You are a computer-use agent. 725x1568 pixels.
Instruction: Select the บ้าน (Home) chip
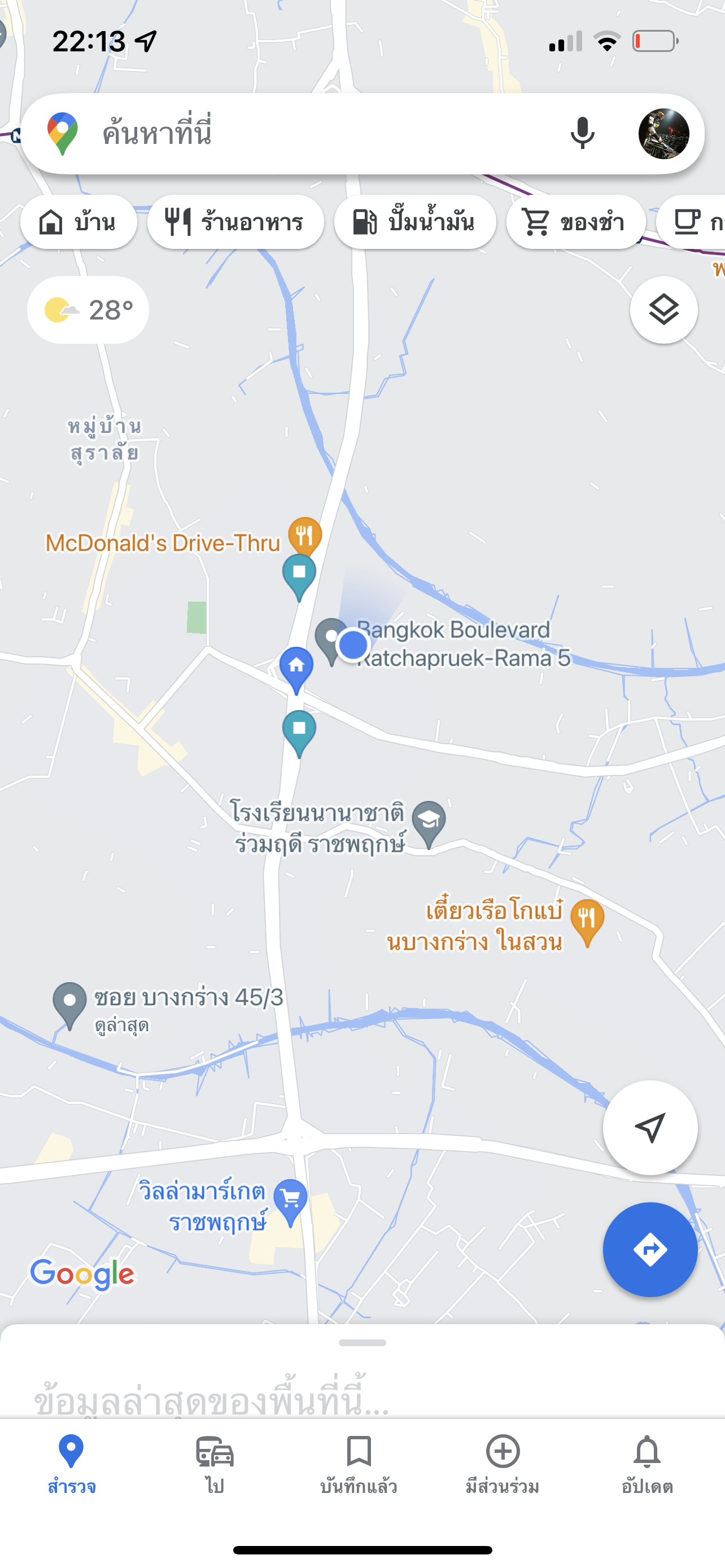[x=78, y=222]
